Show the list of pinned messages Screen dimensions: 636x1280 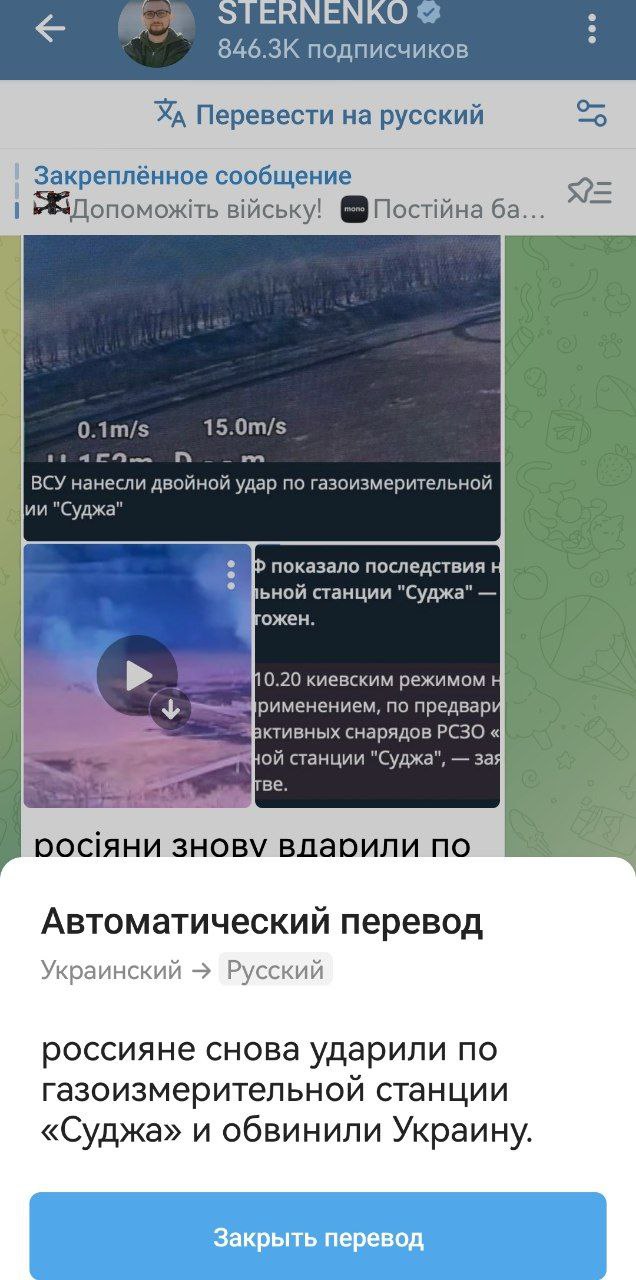tap(590, 192)
